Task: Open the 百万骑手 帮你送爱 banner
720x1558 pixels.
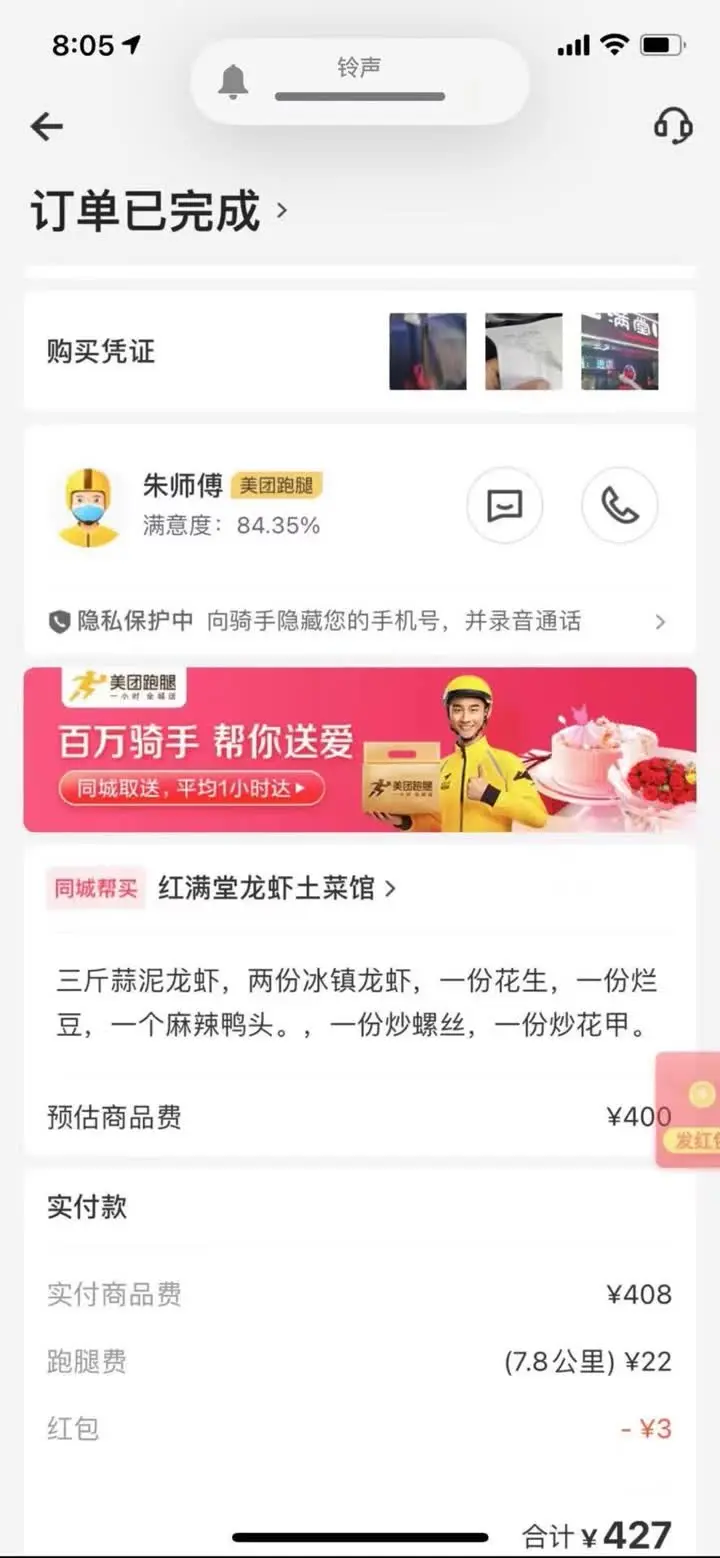Action: click(360, 750)
